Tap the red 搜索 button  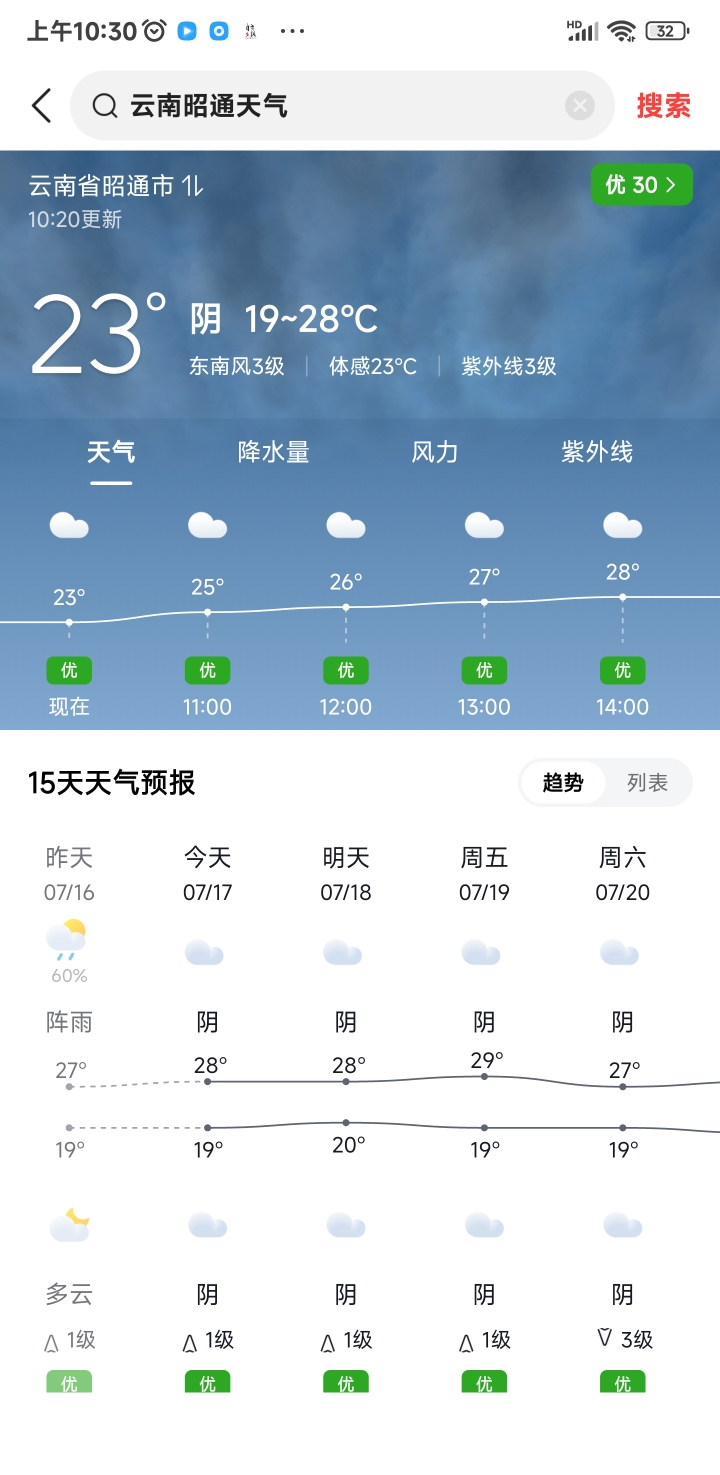click(x=663, y=106)
